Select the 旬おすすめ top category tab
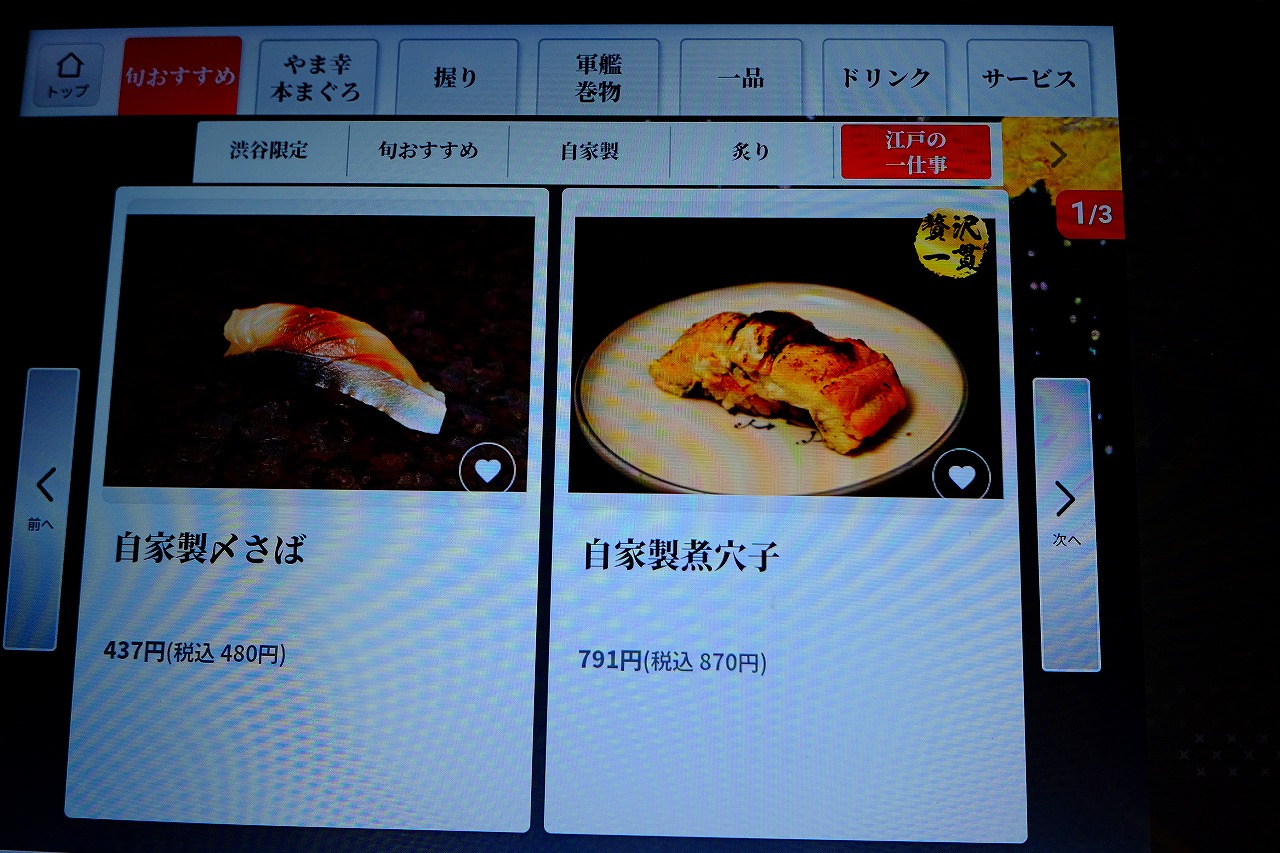 [180, 76]
